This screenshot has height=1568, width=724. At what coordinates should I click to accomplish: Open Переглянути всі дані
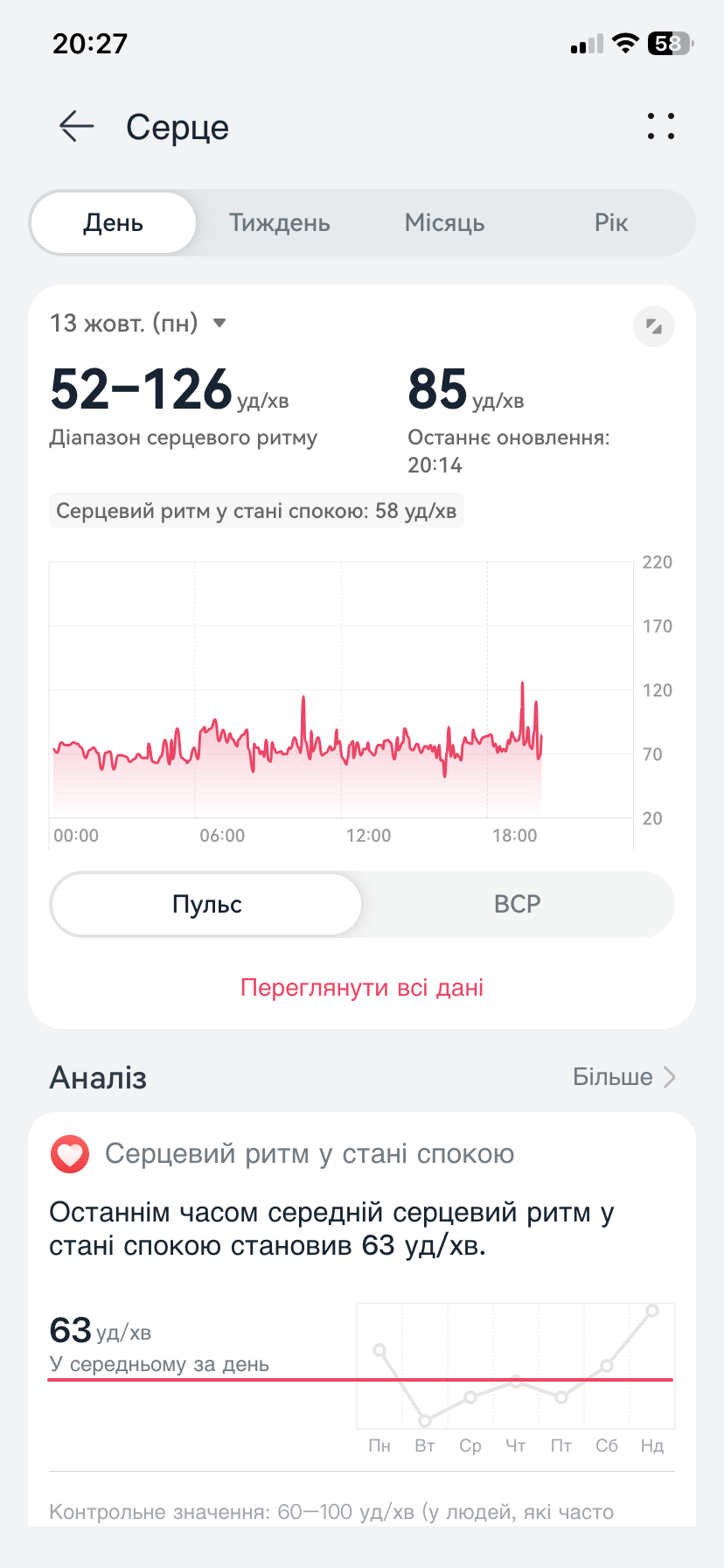coord(362,988)
